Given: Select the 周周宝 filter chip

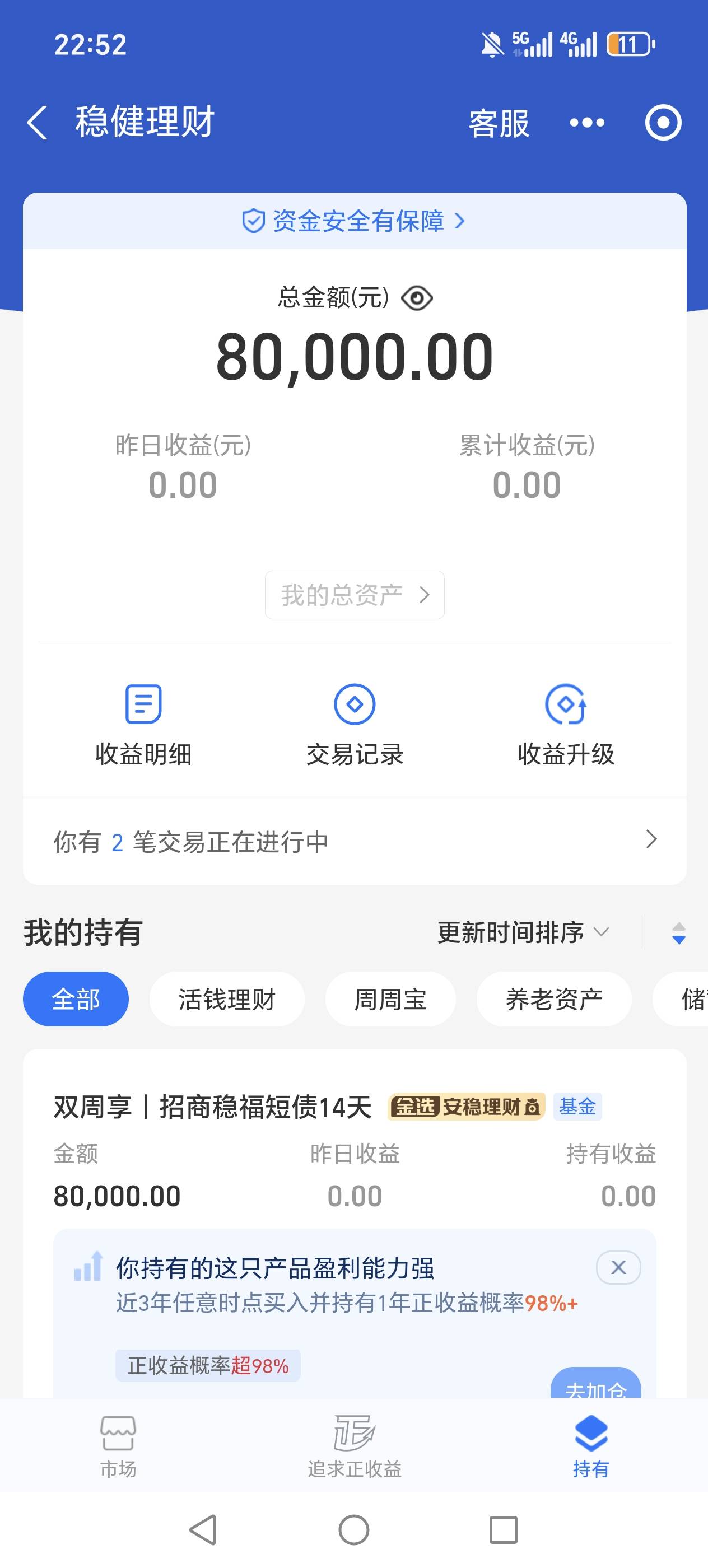Looking at the screenshot, I should pos(390,1000).
